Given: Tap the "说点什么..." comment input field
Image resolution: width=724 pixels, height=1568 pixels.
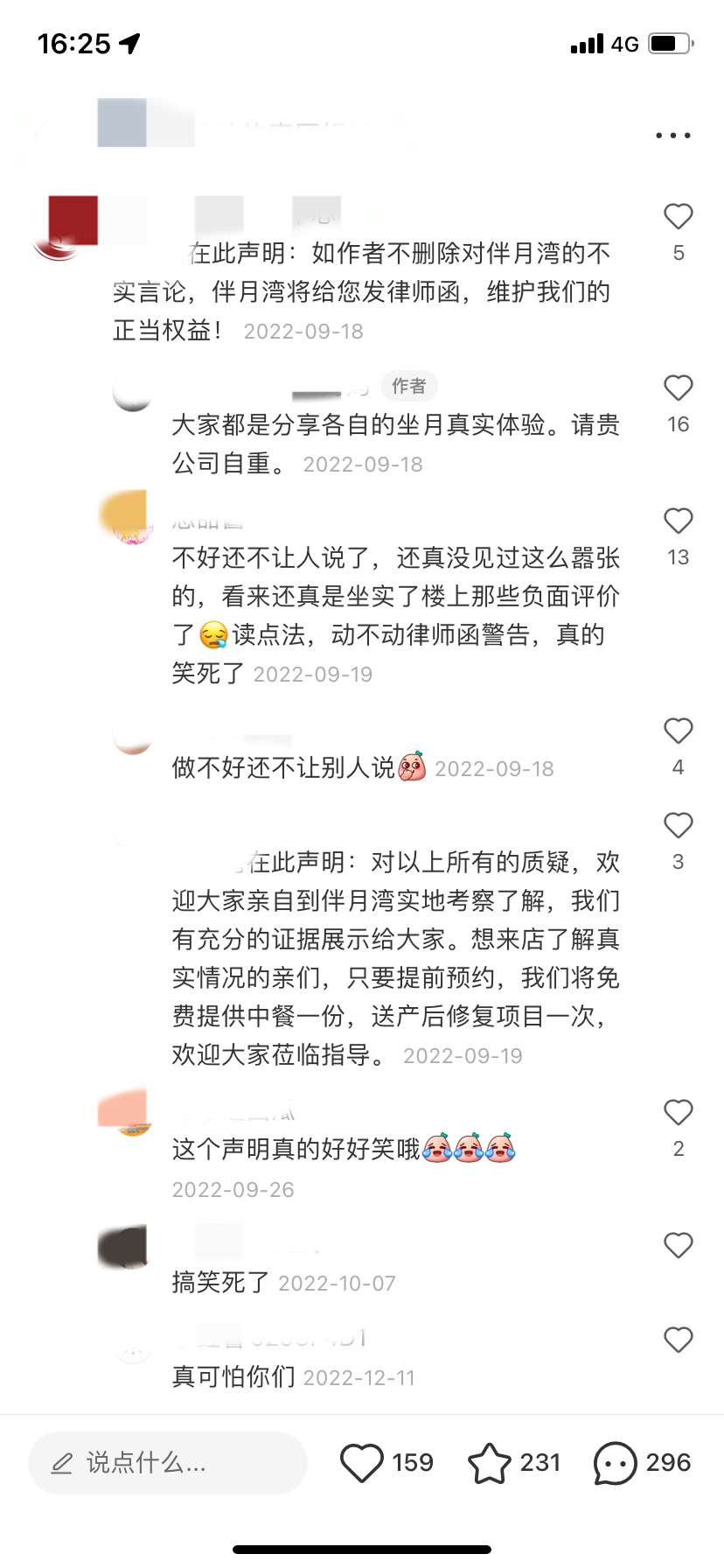Looking at the screenshot, I should [x=168, y=1463].
